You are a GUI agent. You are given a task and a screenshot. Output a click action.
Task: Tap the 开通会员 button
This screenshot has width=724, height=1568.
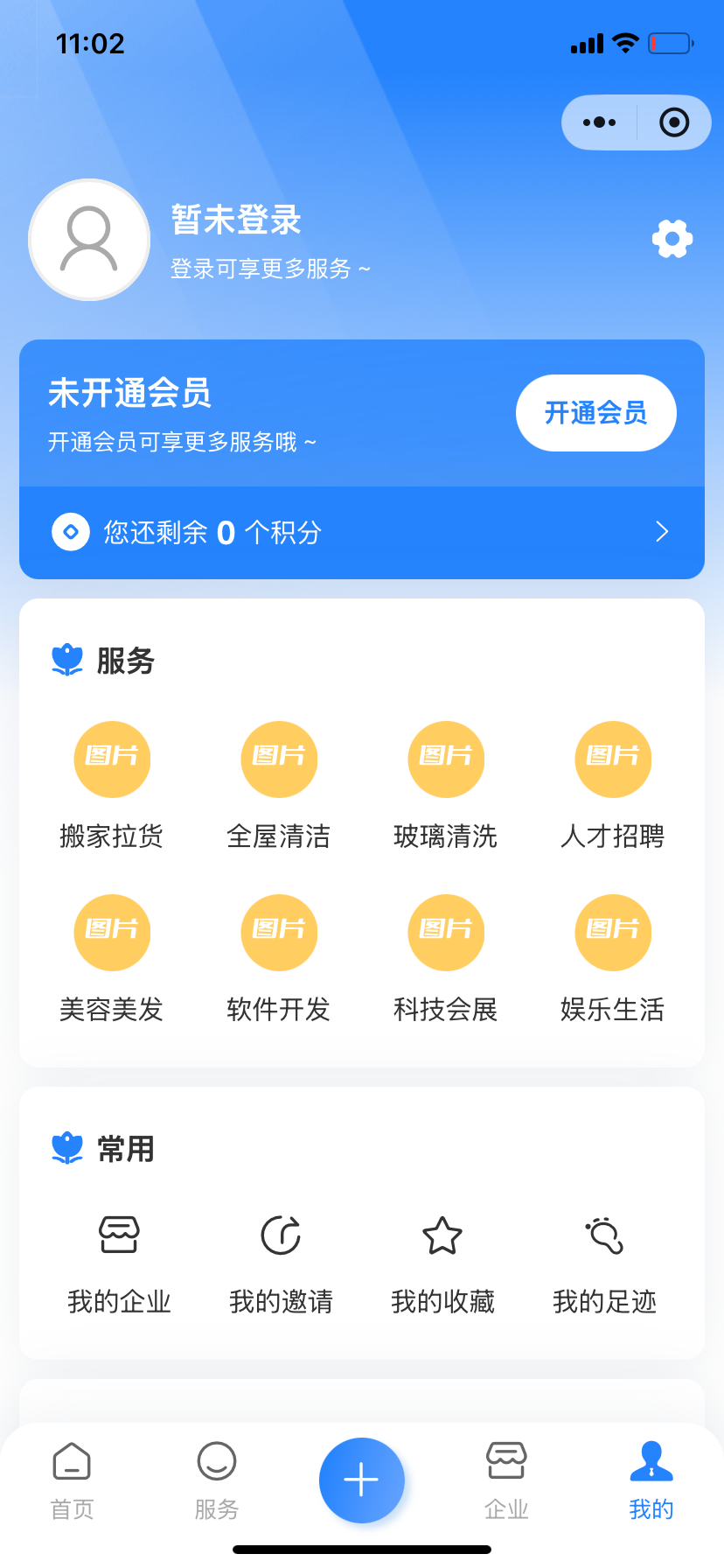[596, 413]
